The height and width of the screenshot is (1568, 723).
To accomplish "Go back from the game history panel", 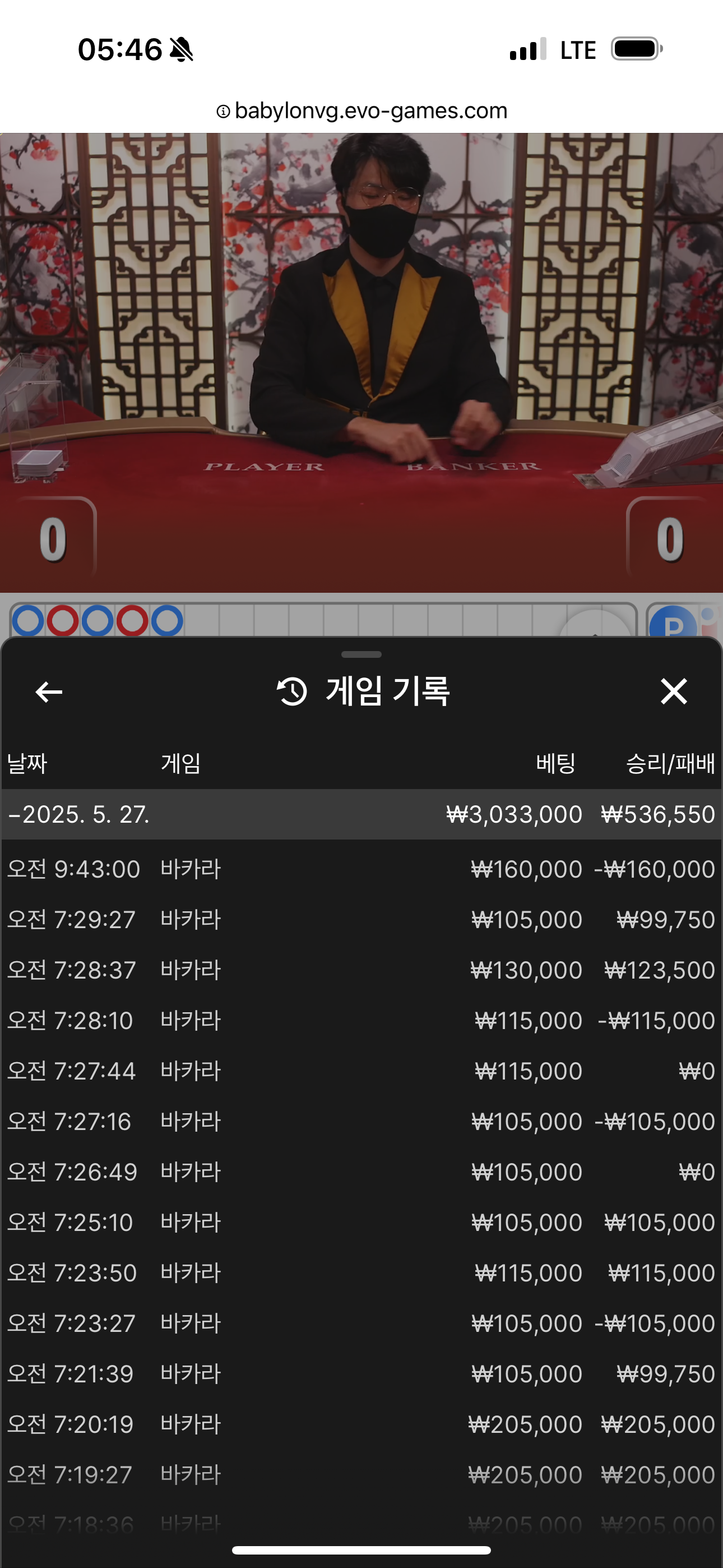I will tap(49, 692).
